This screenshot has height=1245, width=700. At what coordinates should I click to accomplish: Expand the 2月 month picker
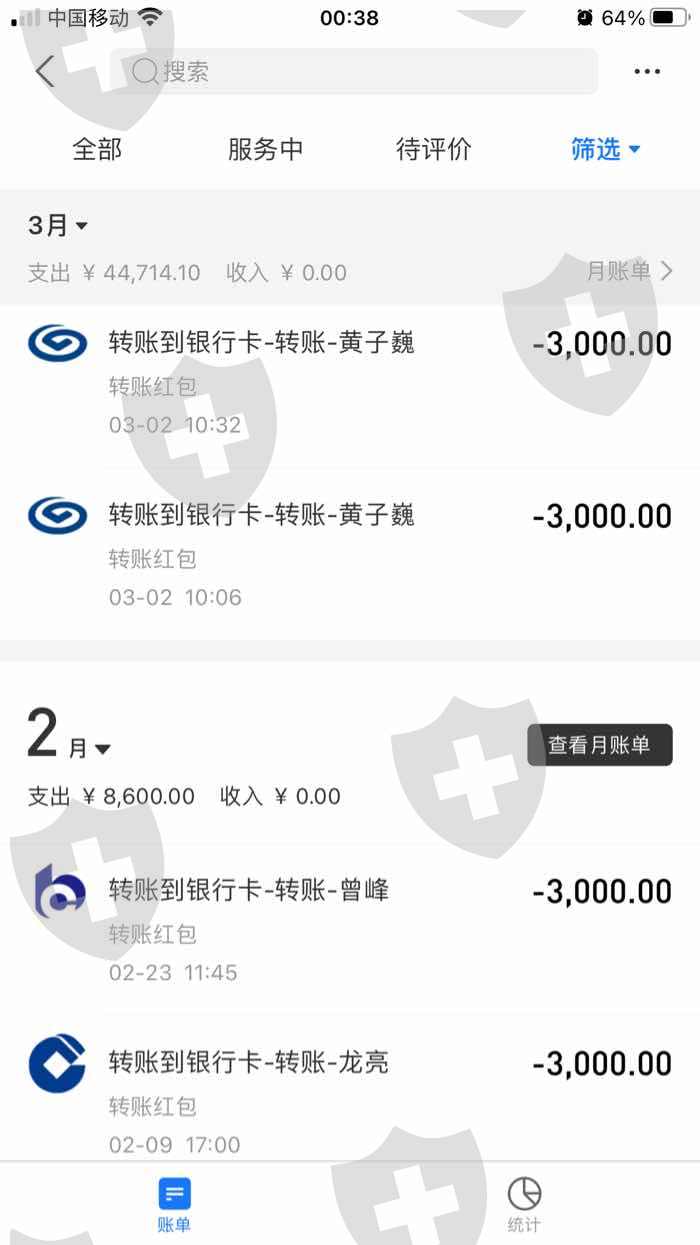(x=68, y=738)
